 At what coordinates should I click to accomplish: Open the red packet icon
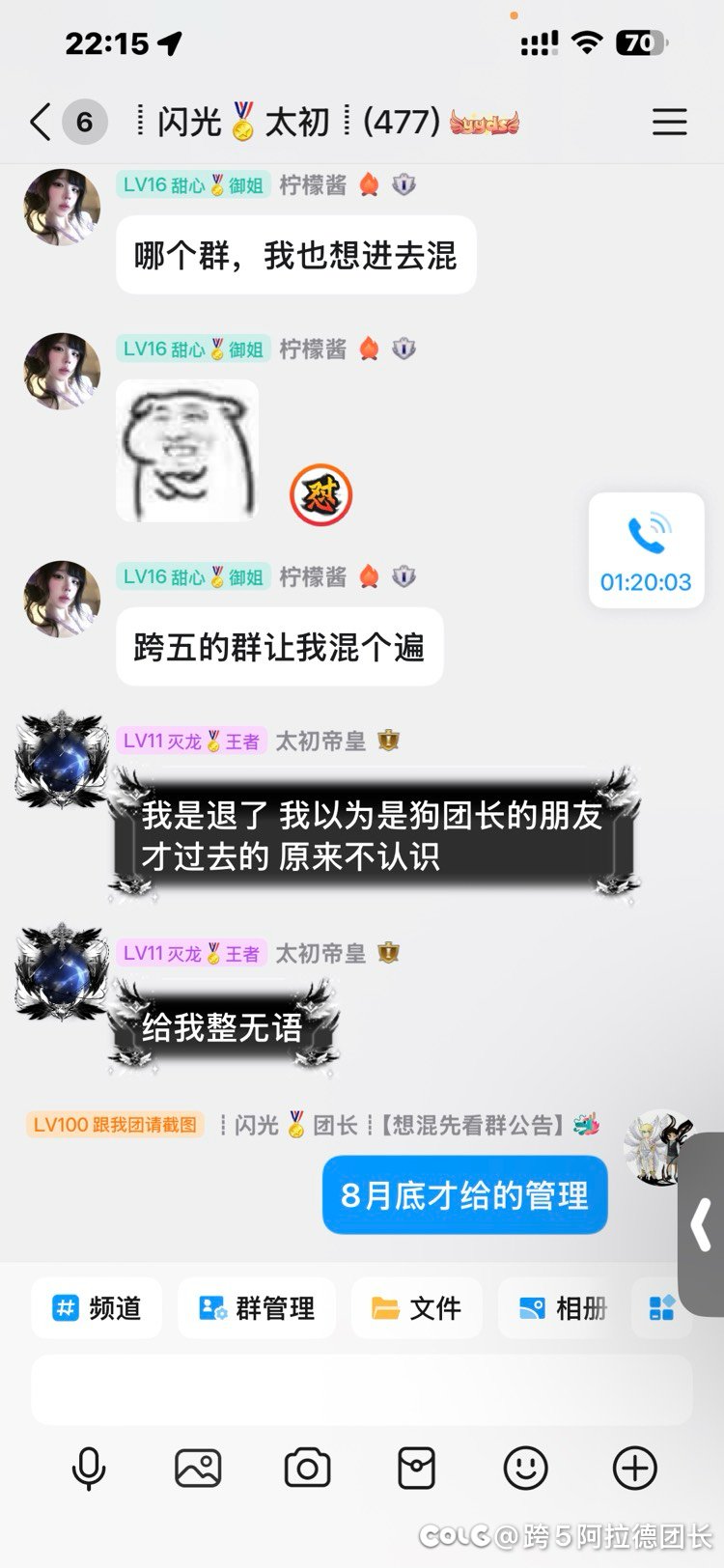[417, 1469]
